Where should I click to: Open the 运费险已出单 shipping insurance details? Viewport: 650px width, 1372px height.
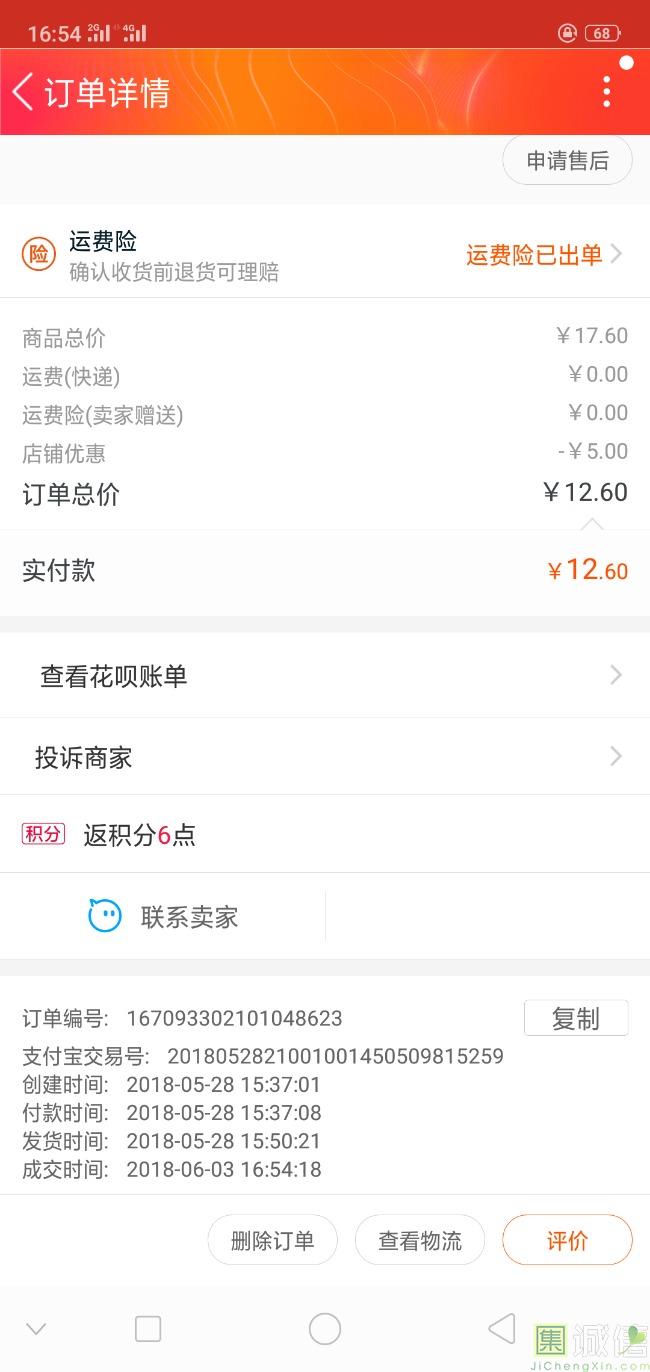click(544, 255)
